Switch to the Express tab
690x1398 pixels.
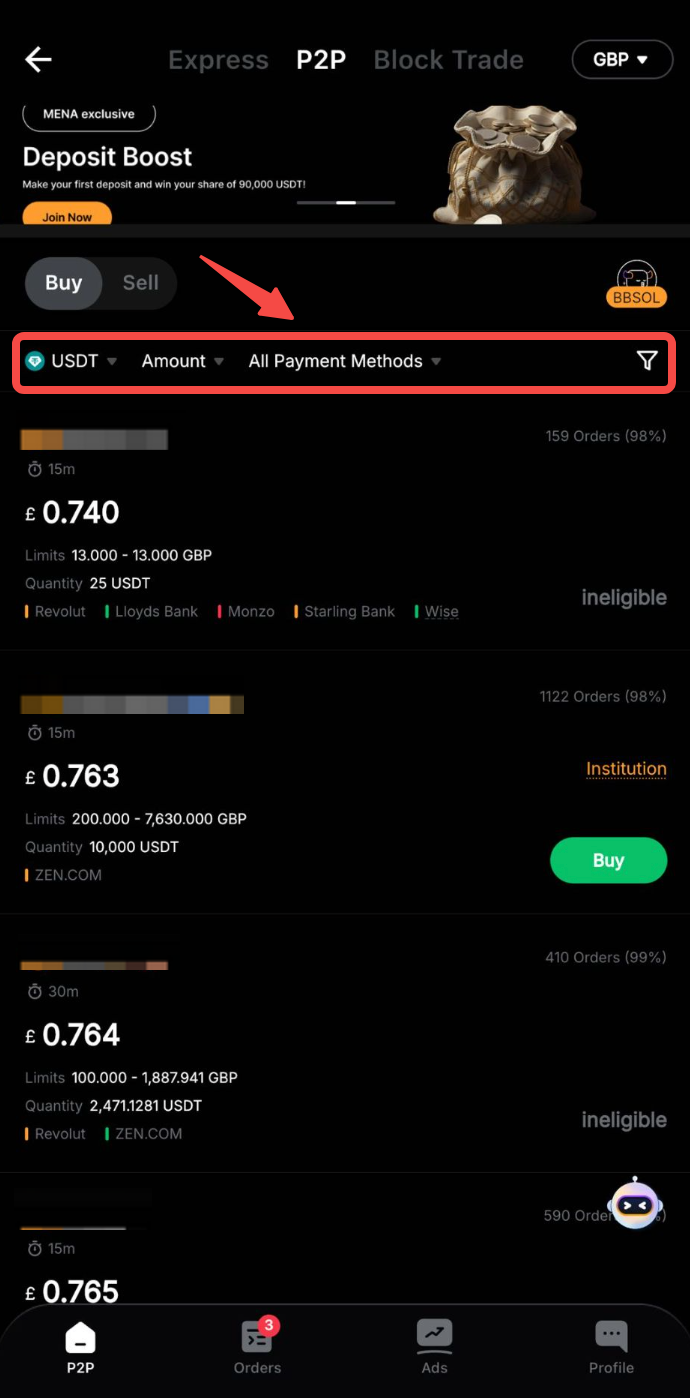tap(218, 60)
